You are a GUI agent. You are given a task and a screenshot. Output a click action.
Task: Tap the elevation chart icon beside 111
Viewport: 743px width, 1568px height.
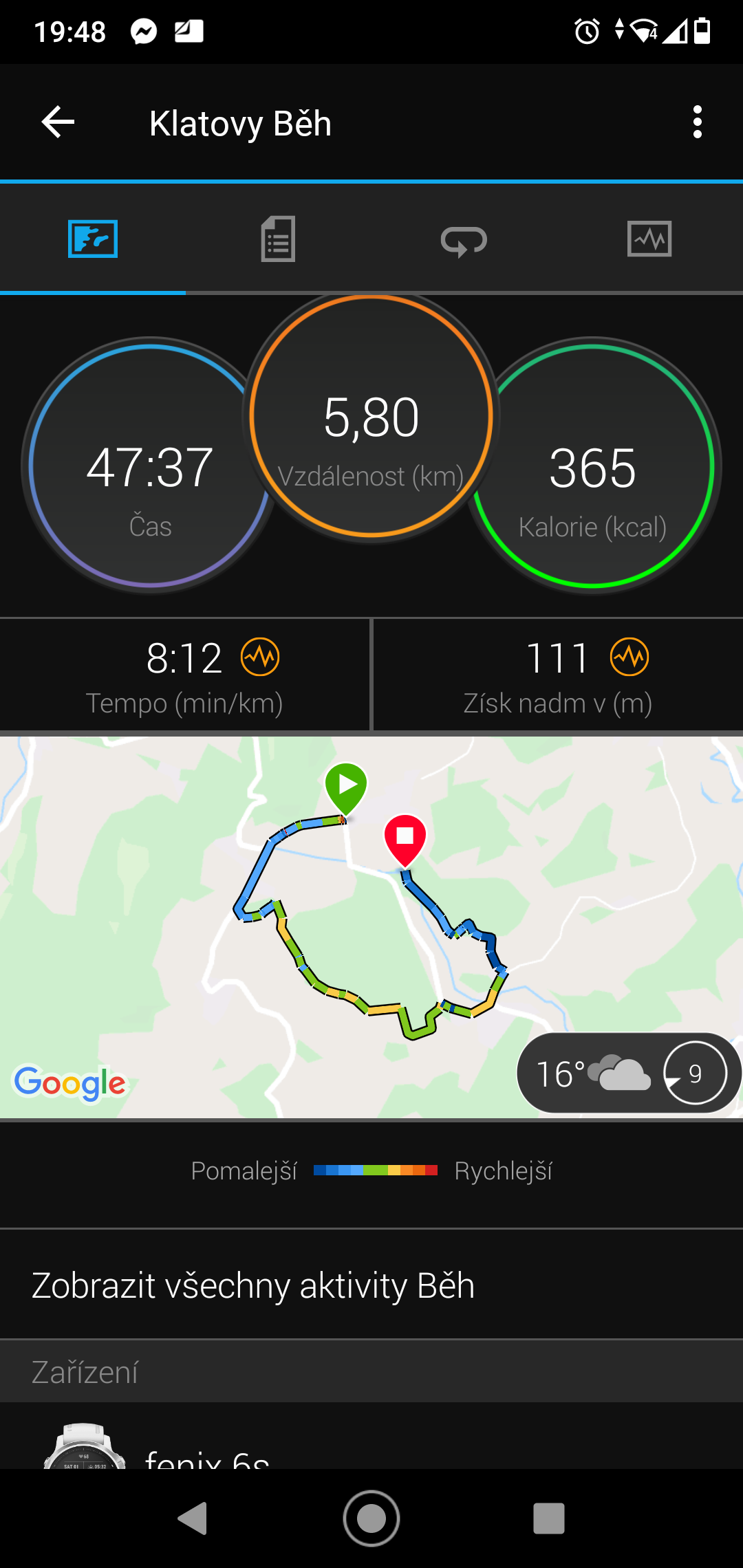pos(629,657)
